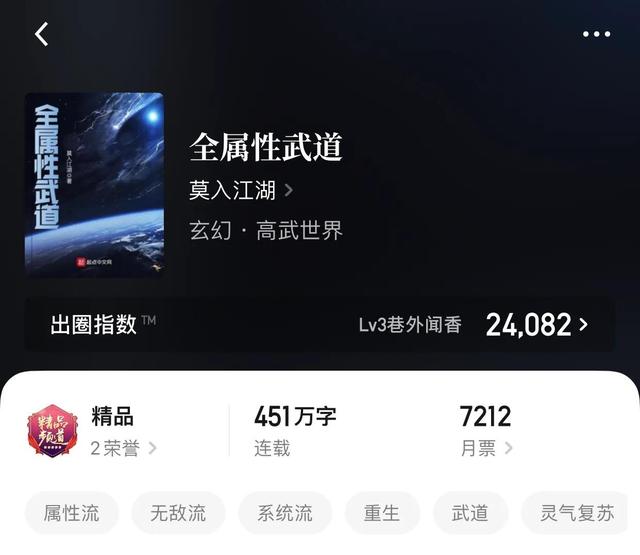Open the 全属性武道 book cover
640x555 pixels.
(94, 184)
